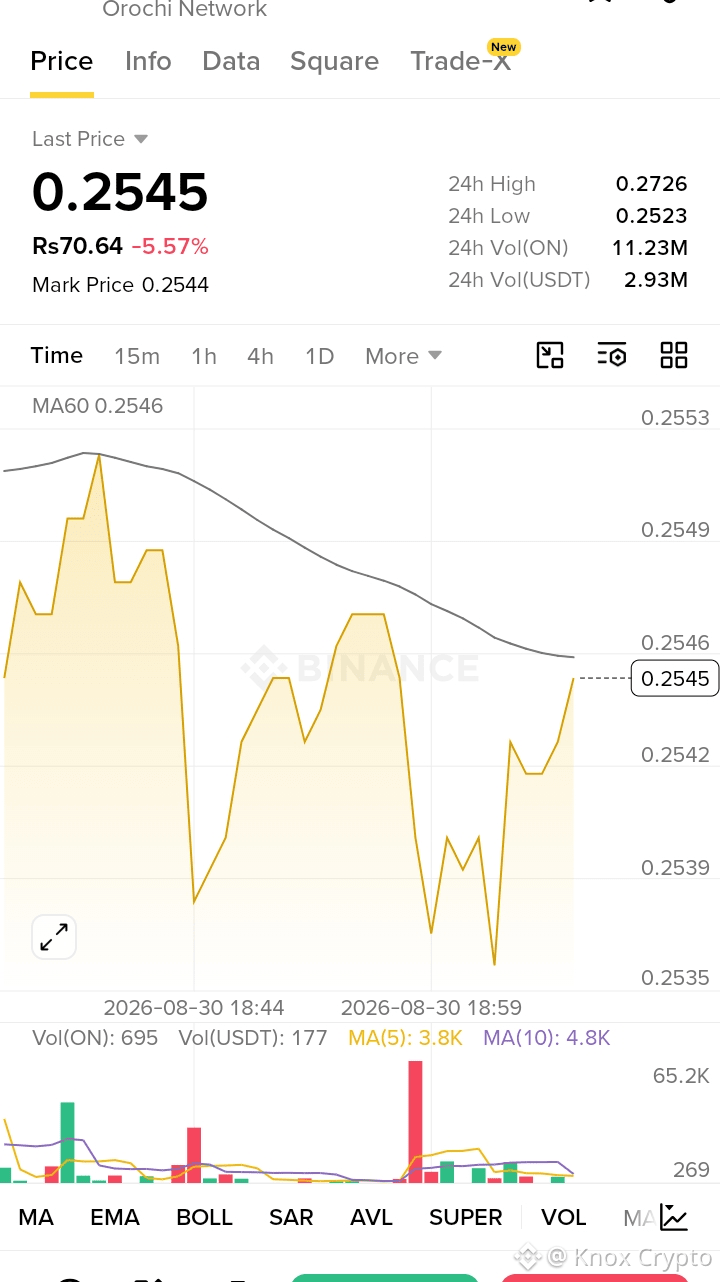Open the chart drawing tools icon
720x1282 pixels.
point(550,355)
